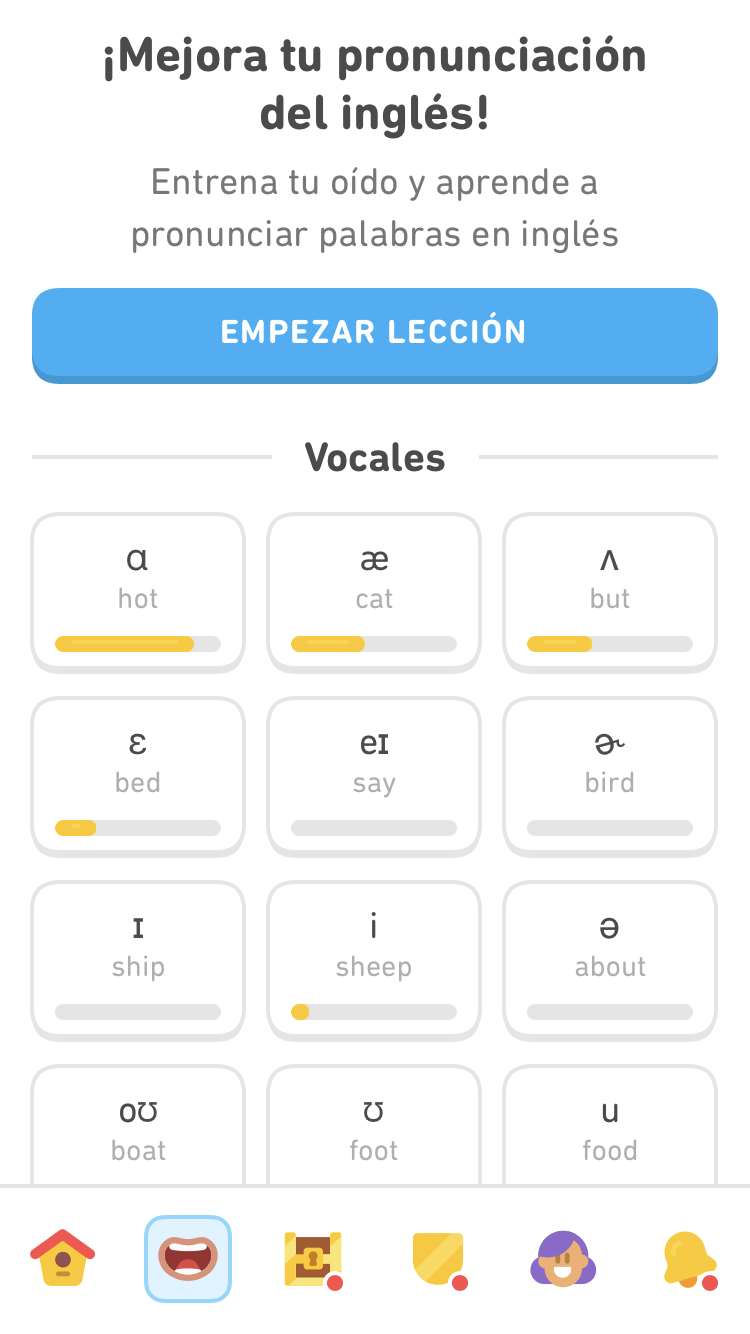The image size is (750, 1334).
Task: Open the 'a — hot' vowel card
Action: [137, 590]
